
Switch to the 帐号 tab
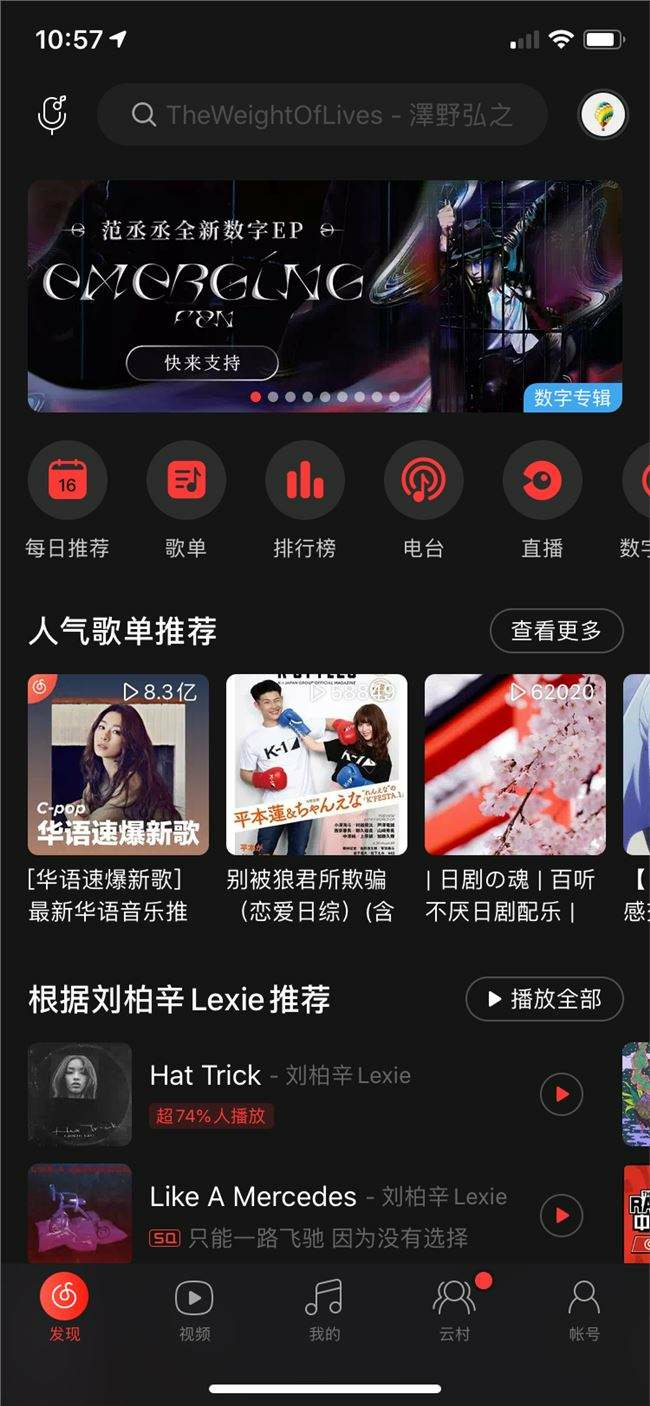tap(584, 1309)
